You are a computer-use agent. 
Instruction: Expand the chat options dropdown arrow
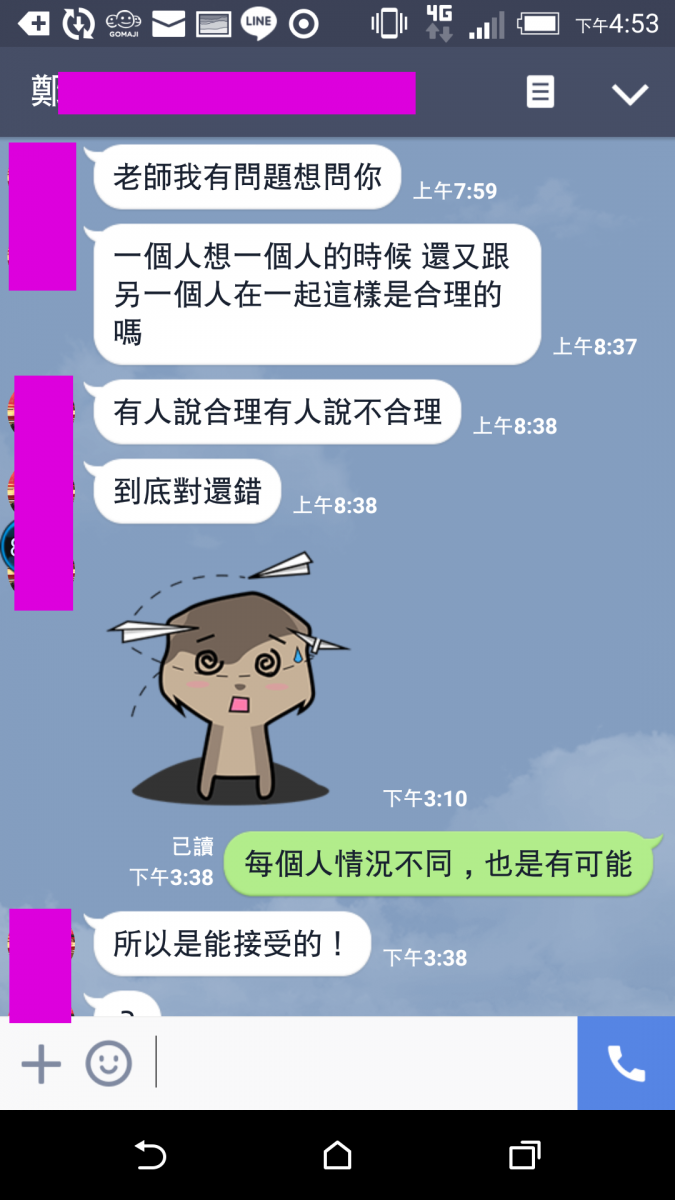[630, 94]
